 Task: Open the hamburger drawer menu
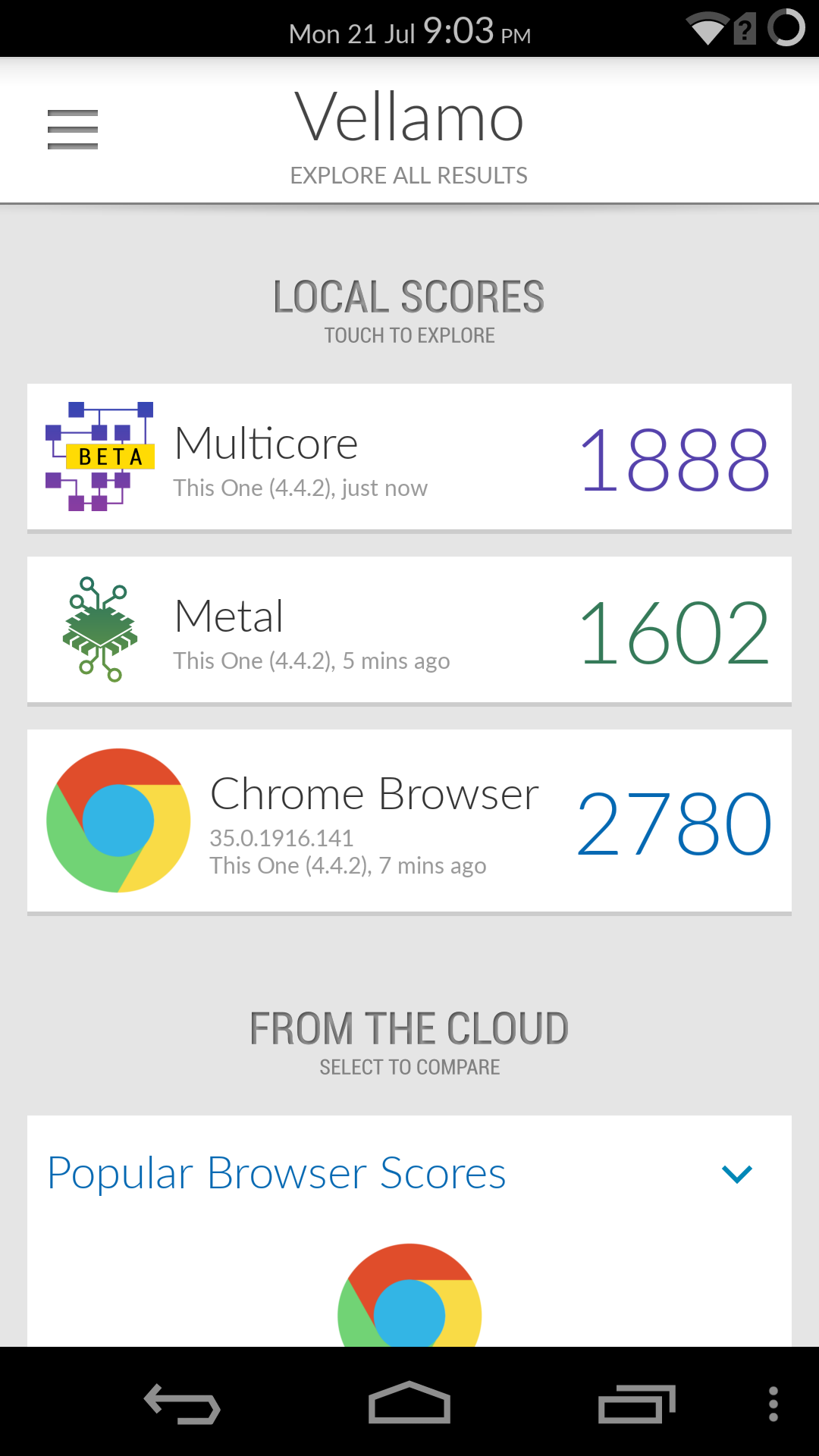tap(73, 129)
